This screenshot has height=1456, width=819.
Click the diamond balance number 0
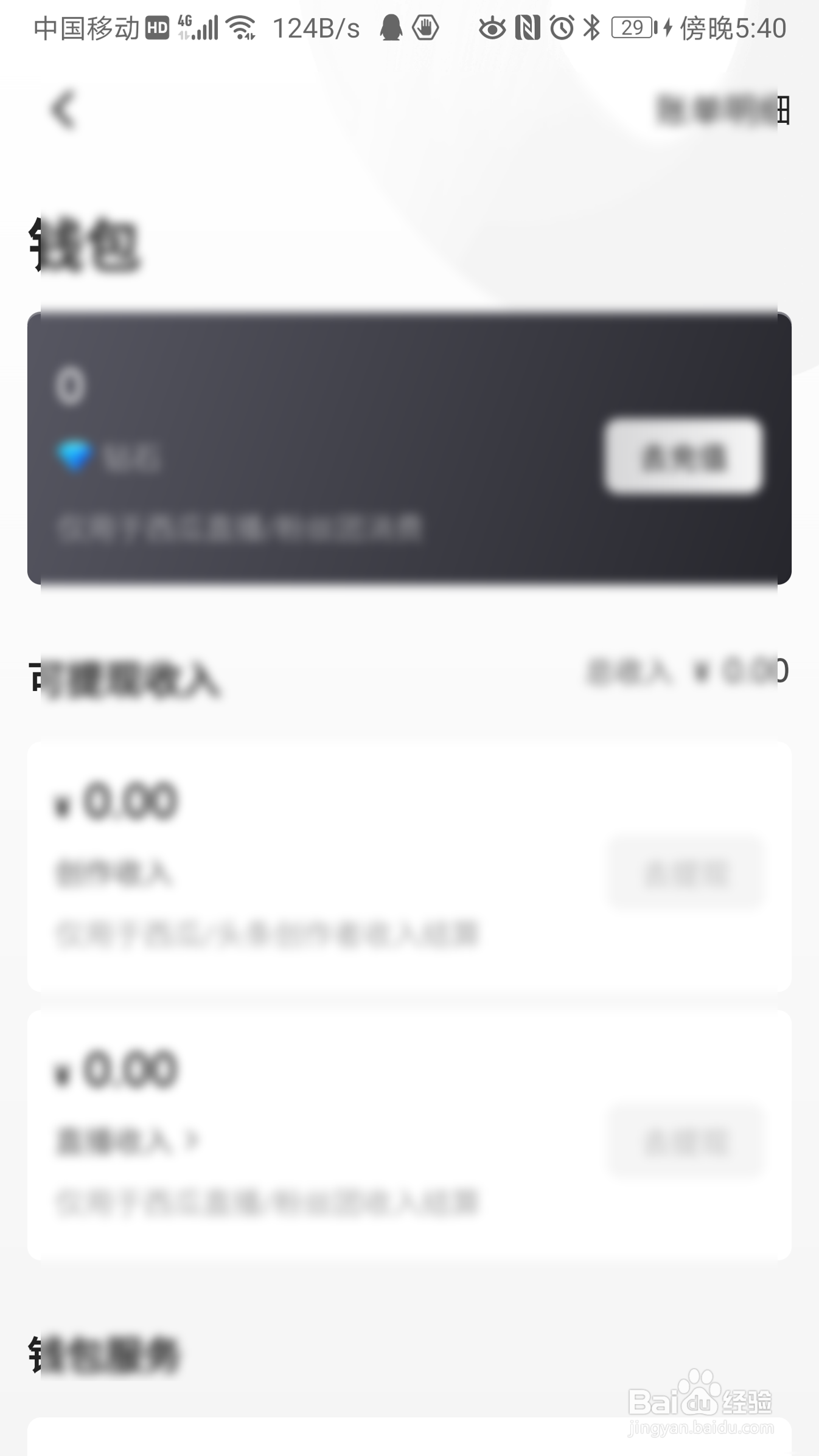click(69, 386)
